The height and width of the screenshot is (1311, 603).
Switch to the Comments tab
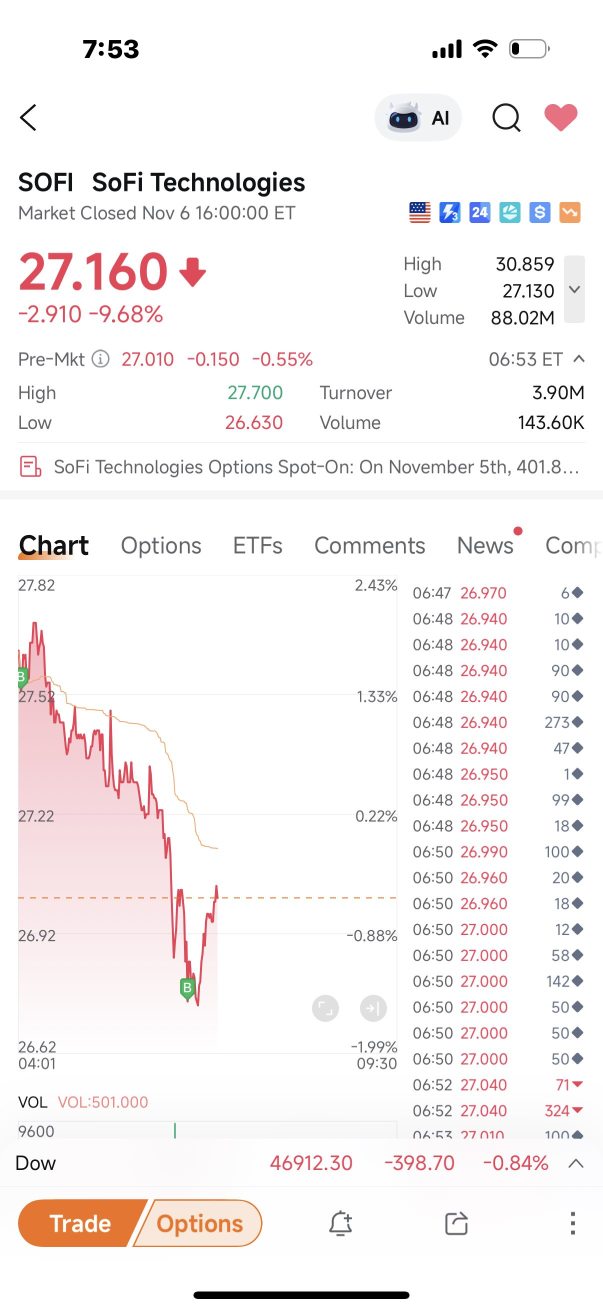tap(369, 545)
